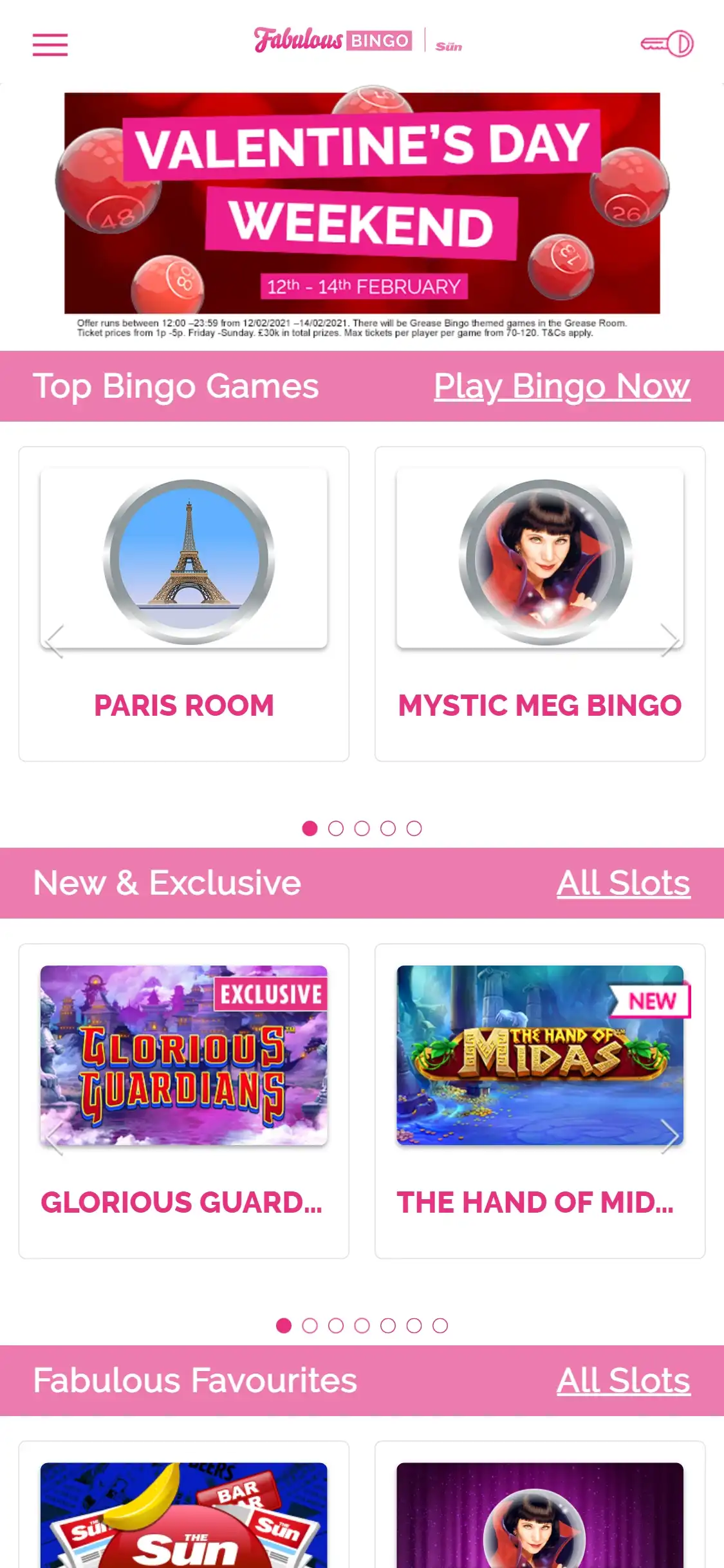Open the Mystic Meg Bingo card
724x1568 pixels.
pyautogui.click(x=539, y=603)
